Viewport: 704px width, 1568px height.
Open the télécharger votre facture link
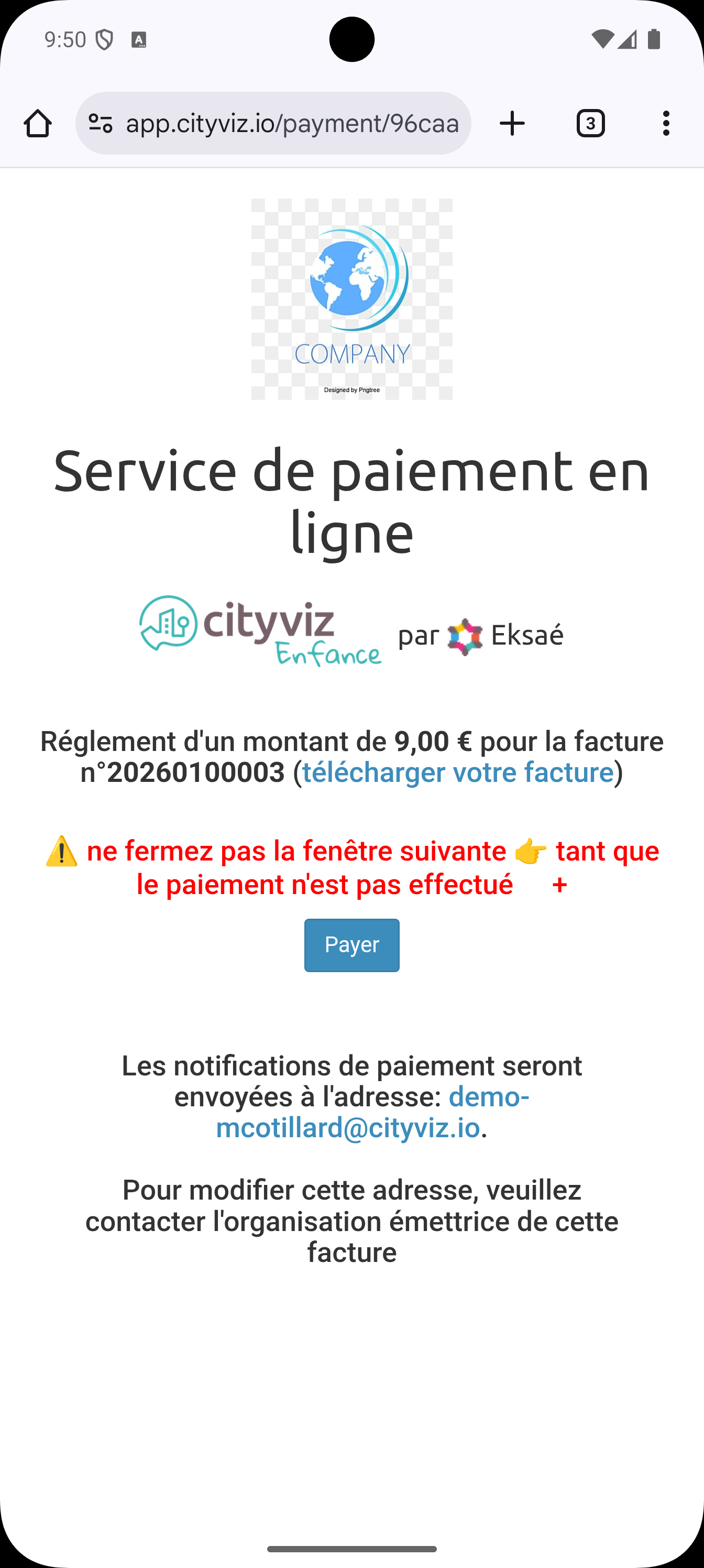(x=458, y=772)
